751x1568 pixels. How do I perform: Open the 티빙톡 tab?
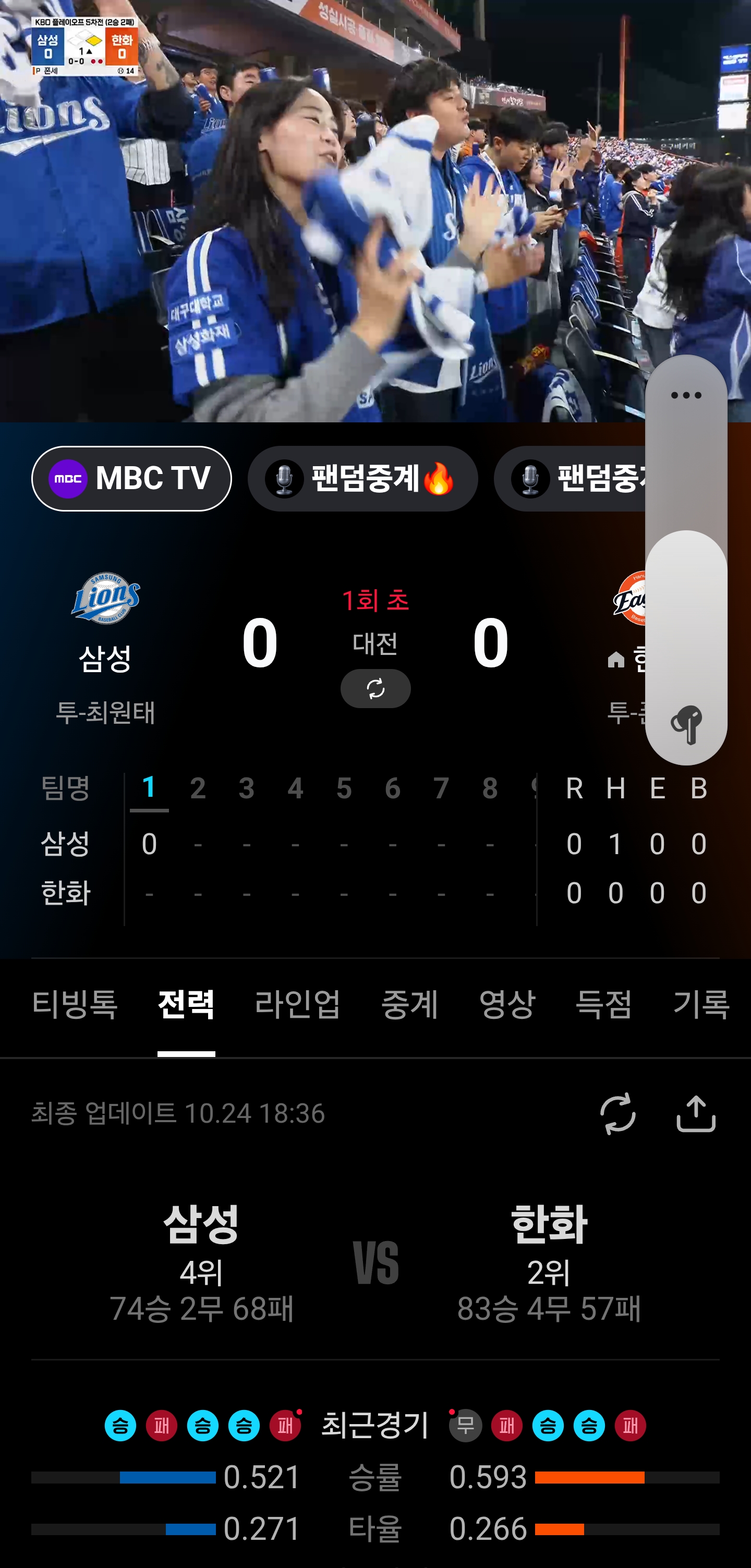(x=75, y=1004)
